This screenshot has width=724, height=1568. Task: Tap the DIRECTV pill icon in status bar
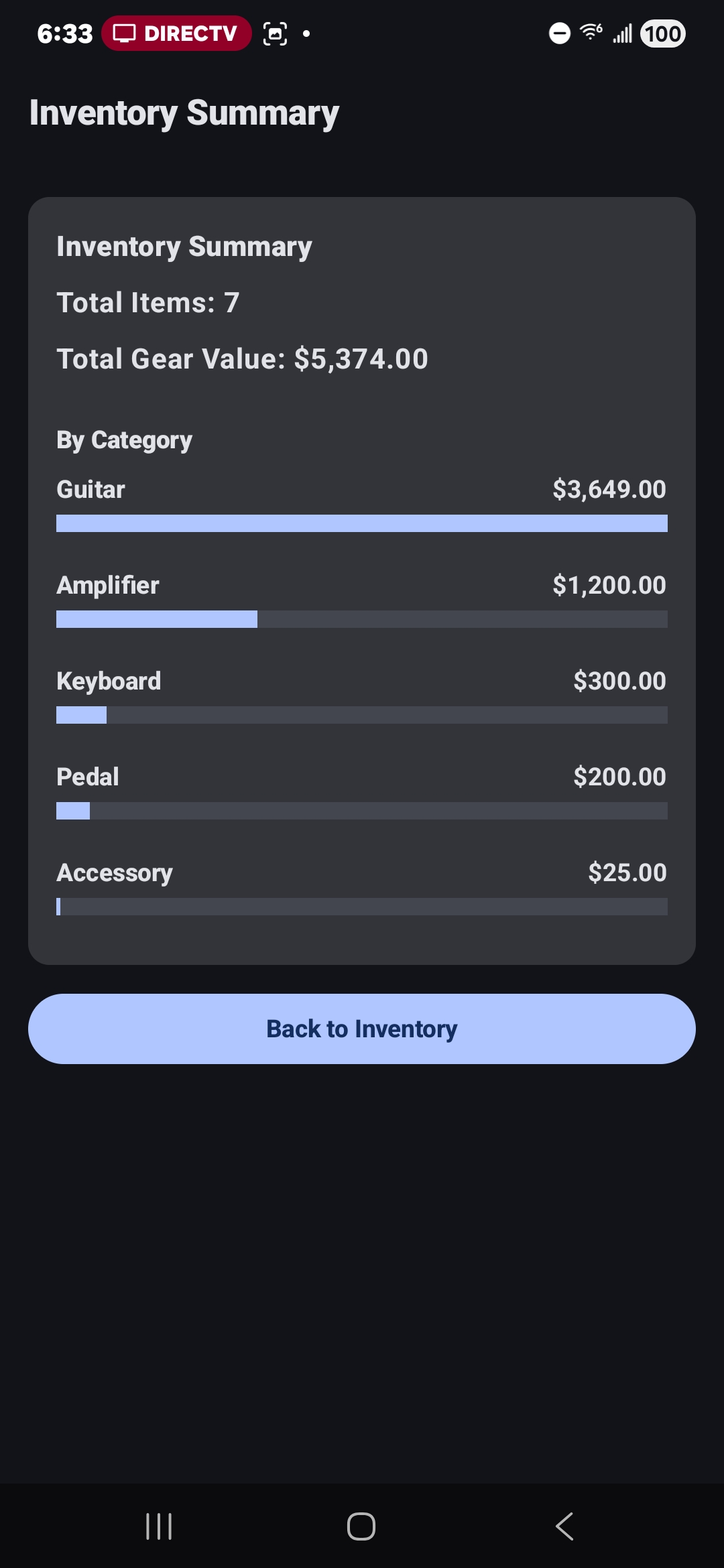[176, 33]
